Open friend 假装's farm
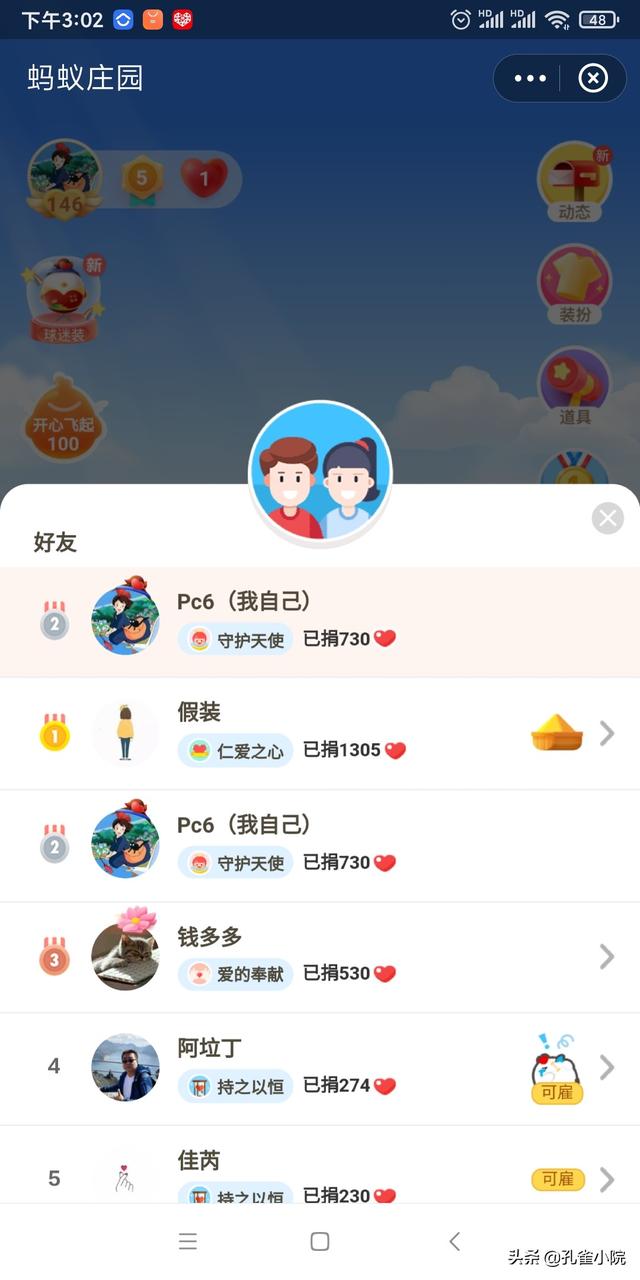The width and height of the screenshot is (640, 1280). (x=606, y=734)
